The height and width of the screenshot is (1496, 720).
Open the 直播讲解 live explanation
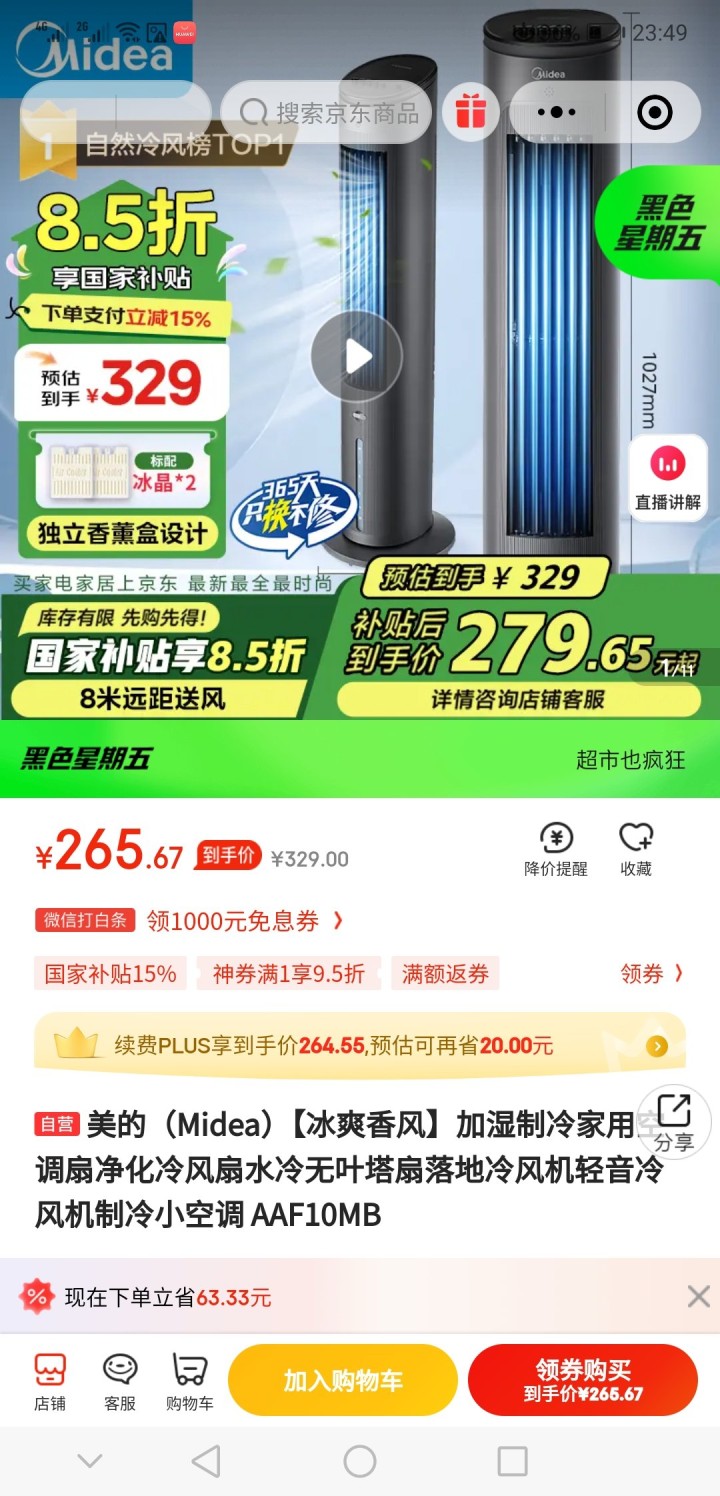(668, 478)
